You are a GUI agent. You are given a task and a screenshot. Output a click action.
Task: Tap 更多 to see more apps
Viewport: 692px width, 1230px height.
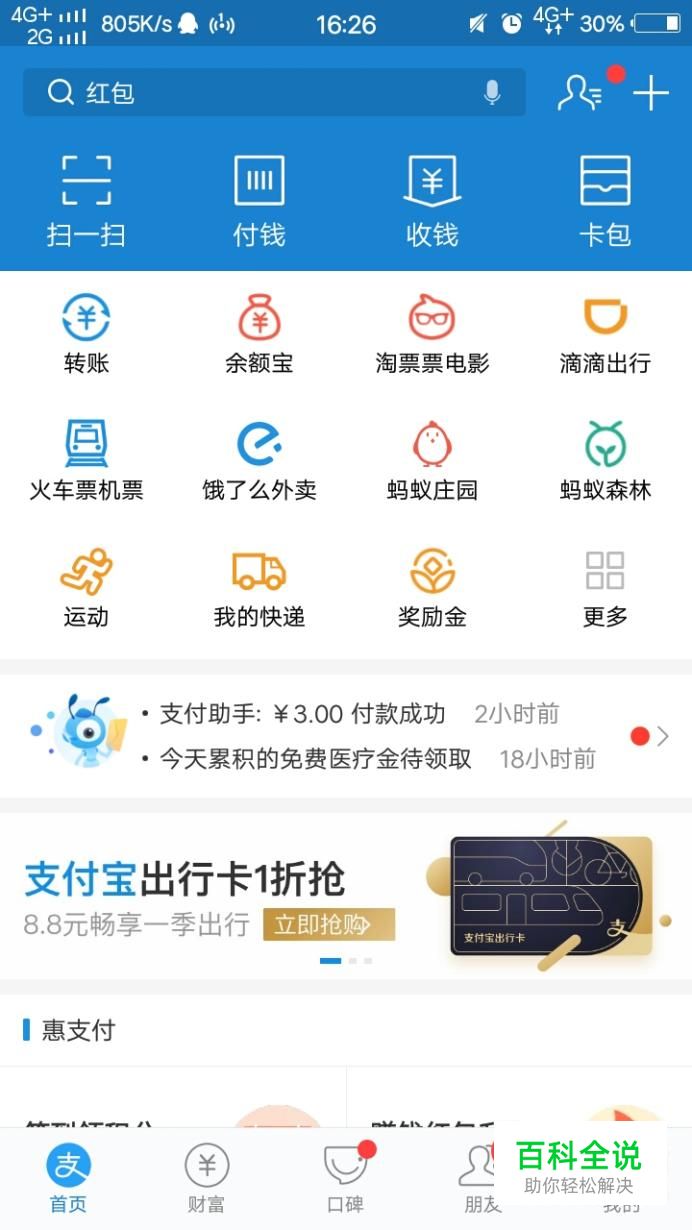click(x=605, y=588)
